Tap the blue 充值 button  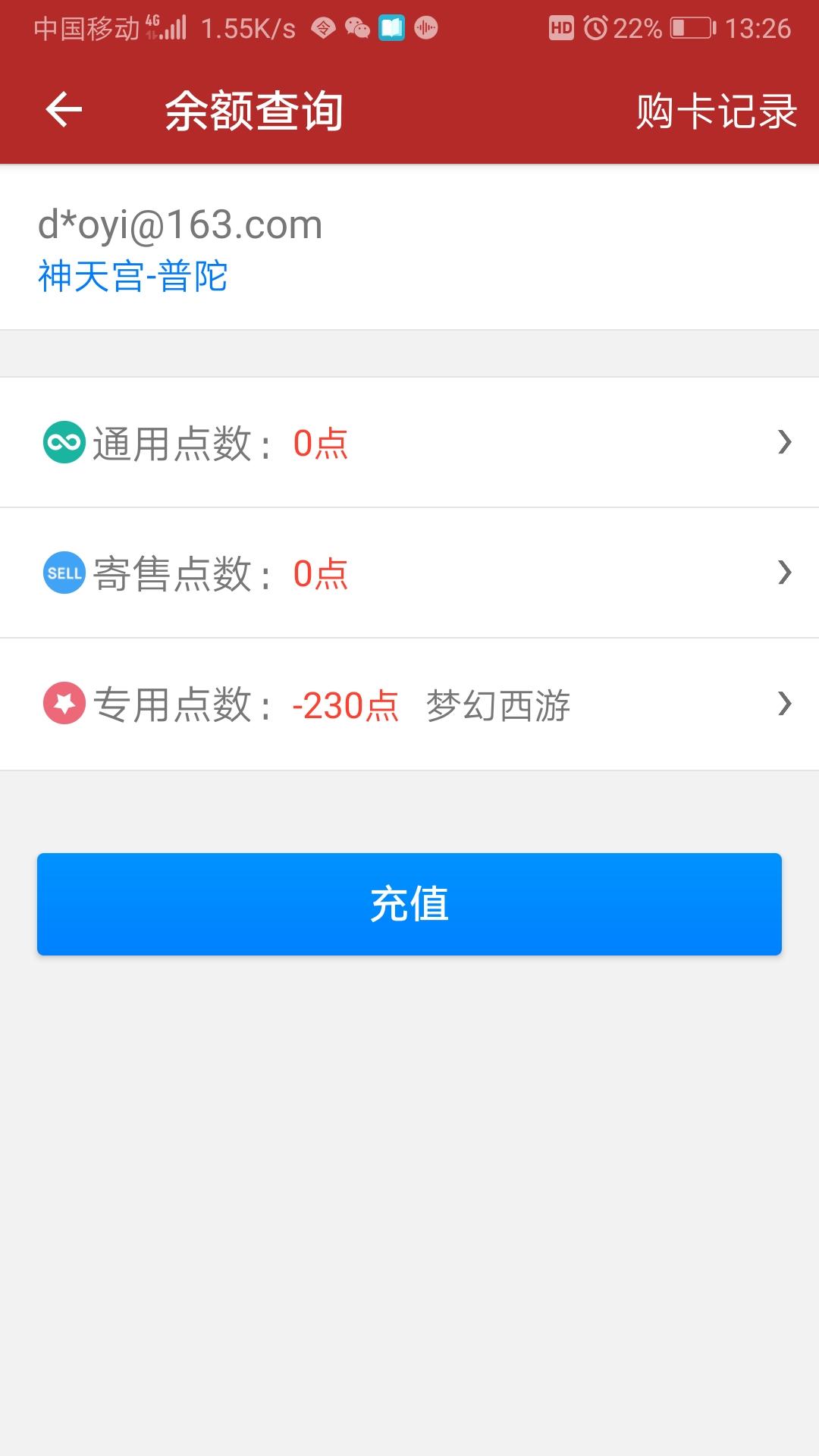point(409,904)
